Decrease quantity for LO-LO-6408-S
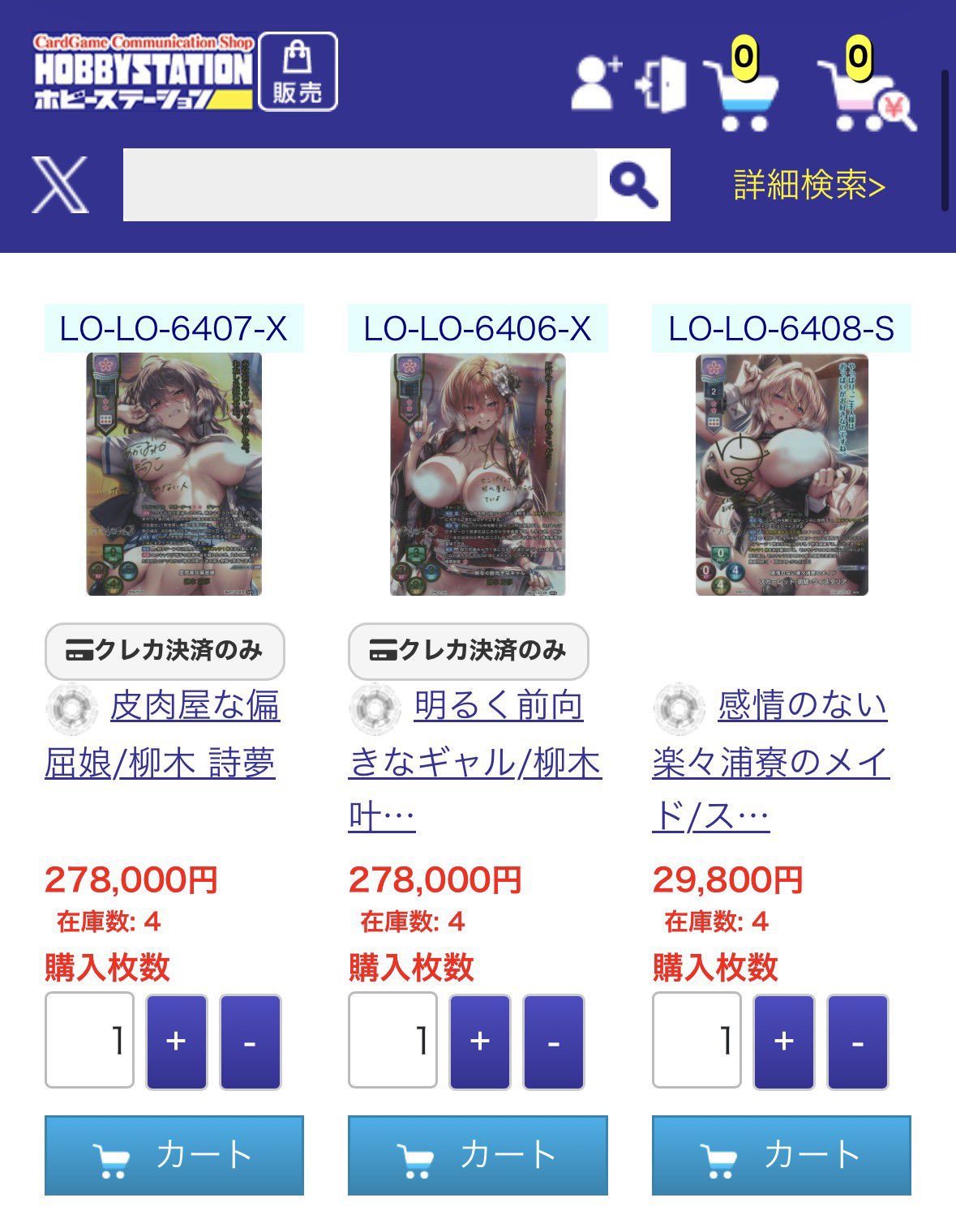This screenshot has width=956, height=1232. coord(857,1042)
